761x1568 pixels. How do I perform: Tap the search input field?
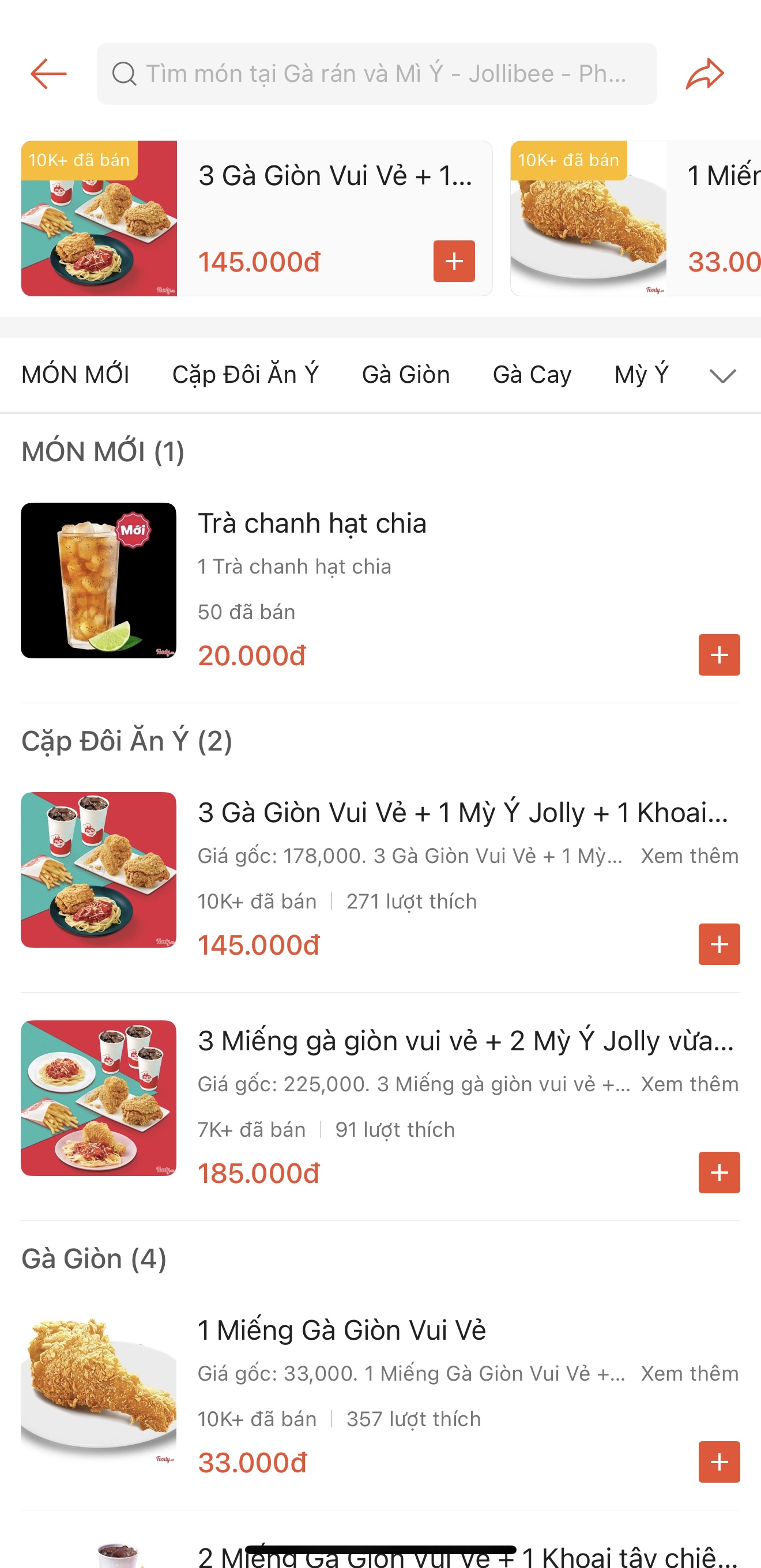tap(378, 73)
